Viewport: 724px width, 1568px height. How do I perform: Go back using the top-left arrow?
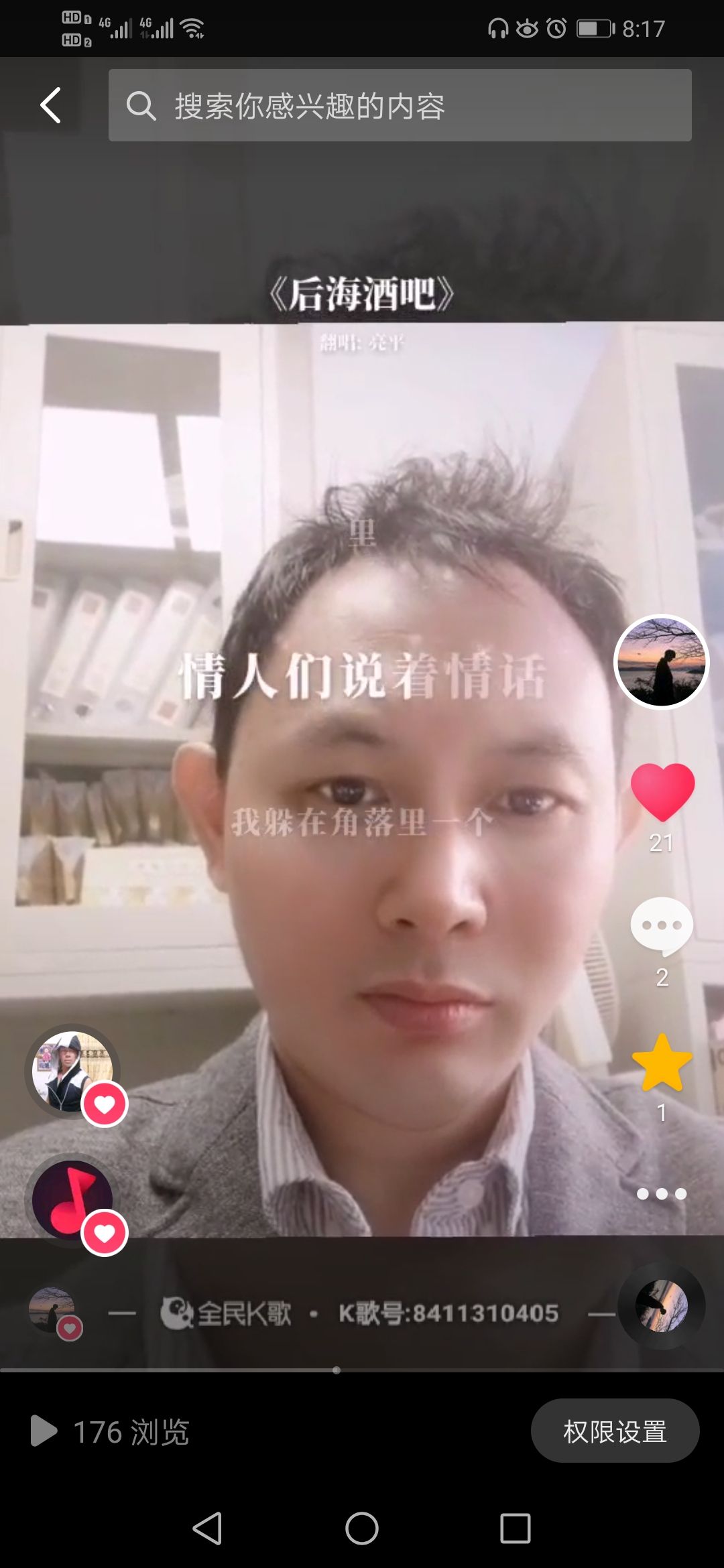tap(51, 105)
